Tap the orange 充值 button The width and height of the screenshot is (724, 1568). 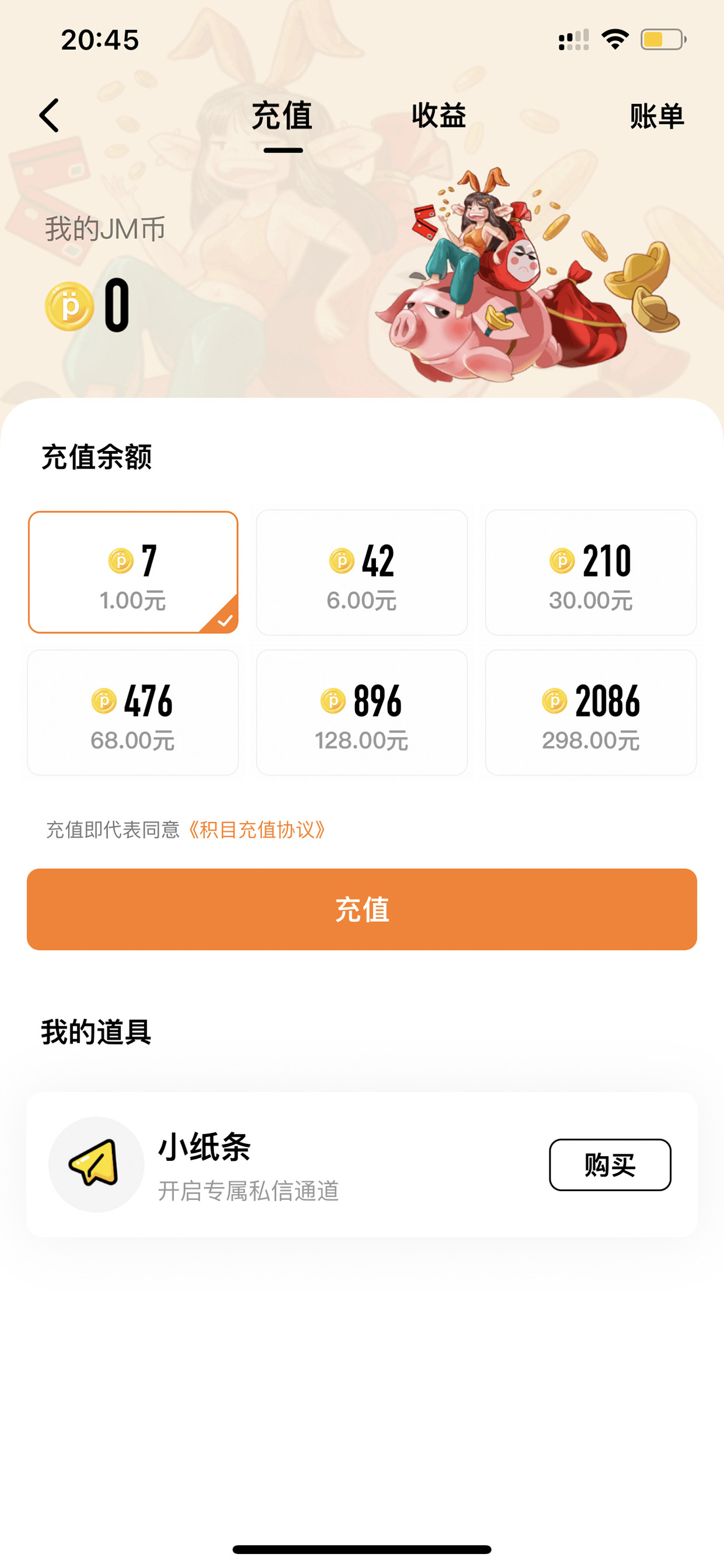[x=362, y=910]
